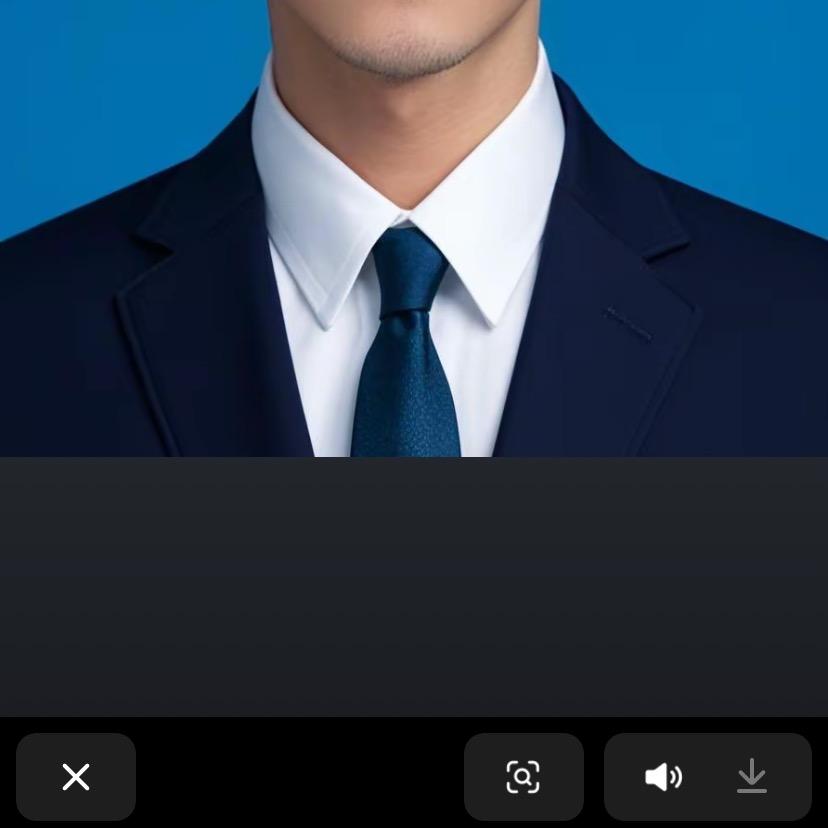
Task: Search this image with visual lookup
Action: (x=523, y=777)
